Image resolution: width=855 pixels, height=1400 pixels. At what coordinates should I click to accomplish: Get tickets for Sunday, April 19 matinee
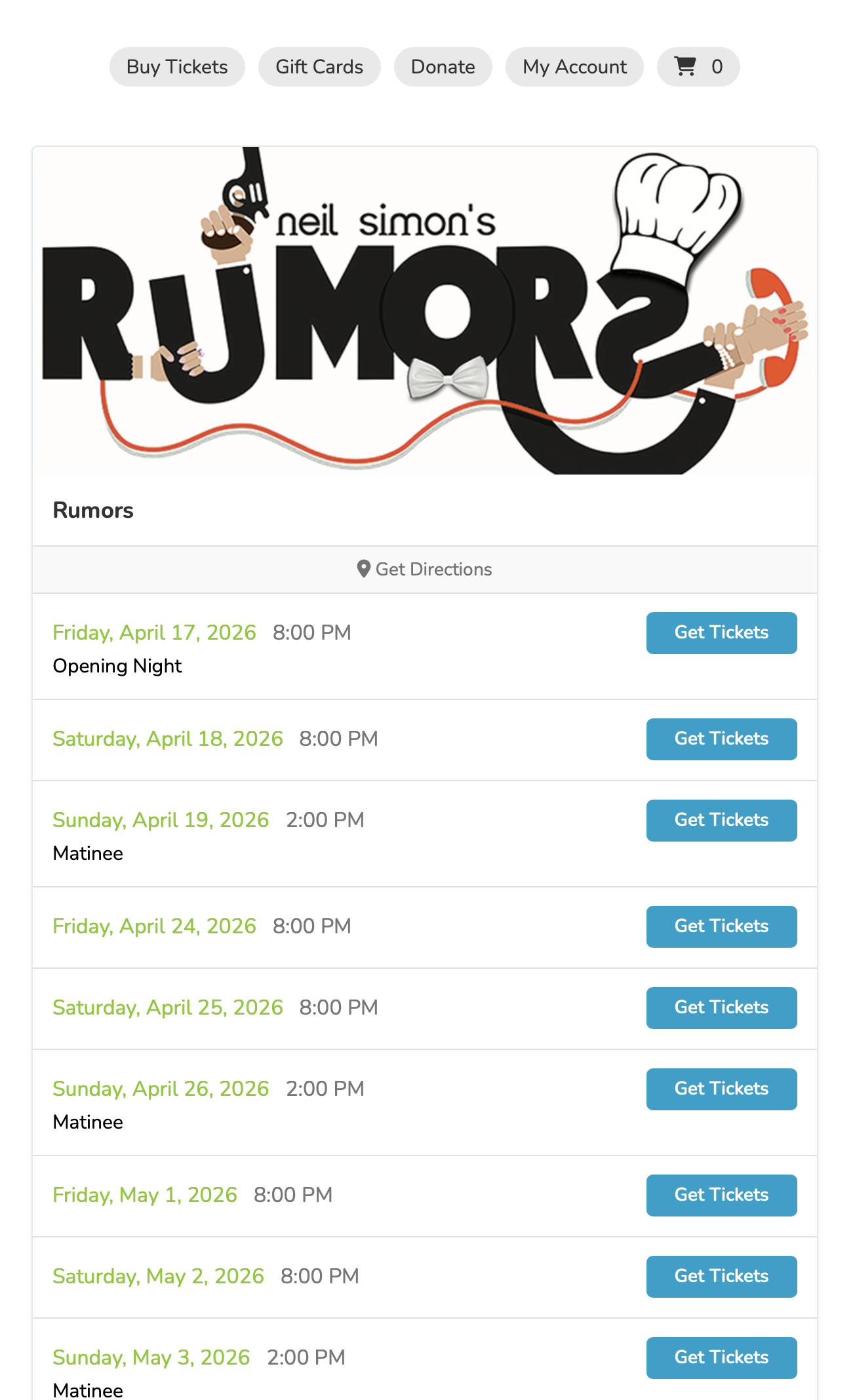pos(721,821)
